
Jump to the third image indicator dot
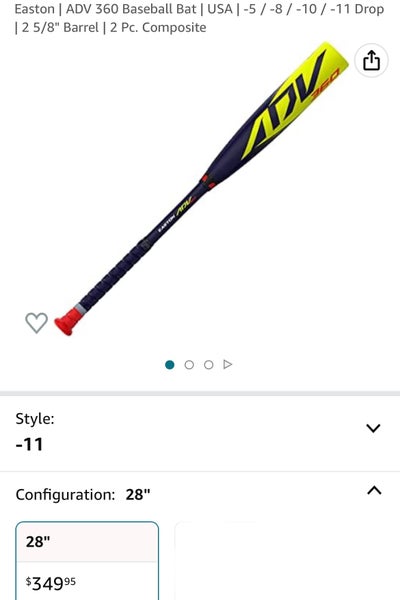click(209, 365)
